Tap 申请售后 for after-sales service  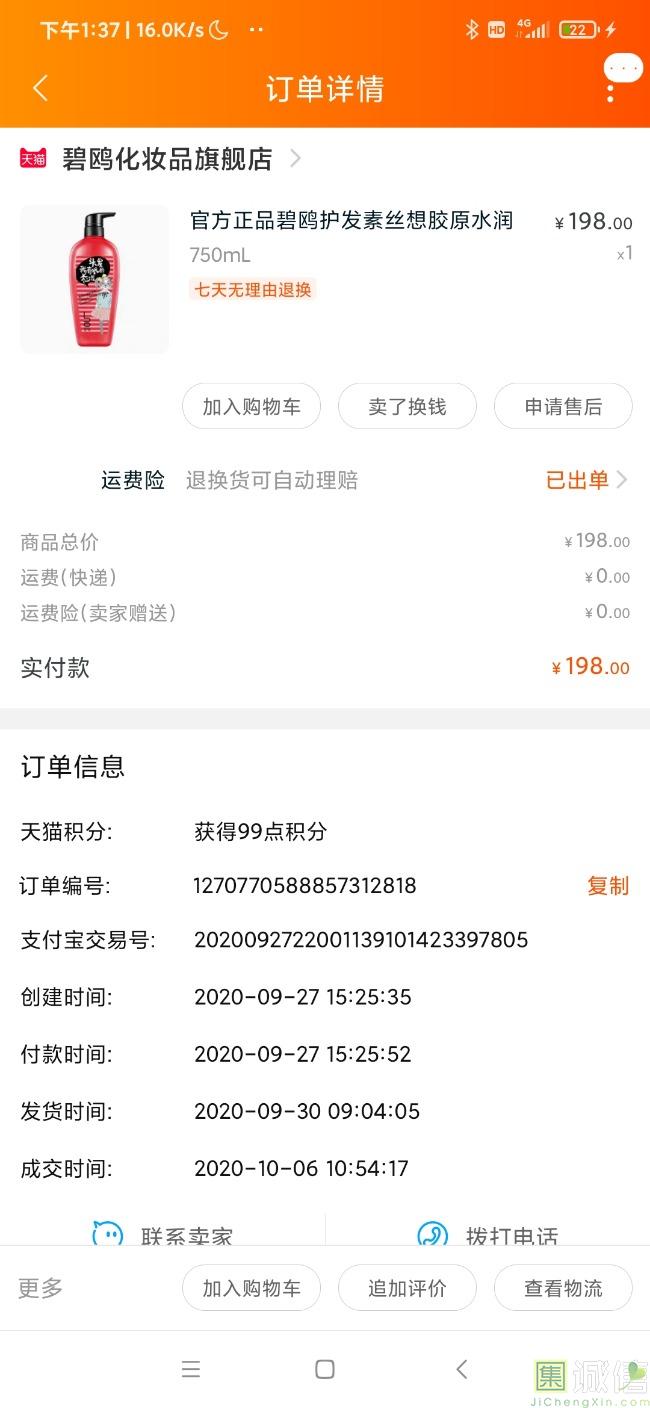pyautogui.click(x=563, y=407)
